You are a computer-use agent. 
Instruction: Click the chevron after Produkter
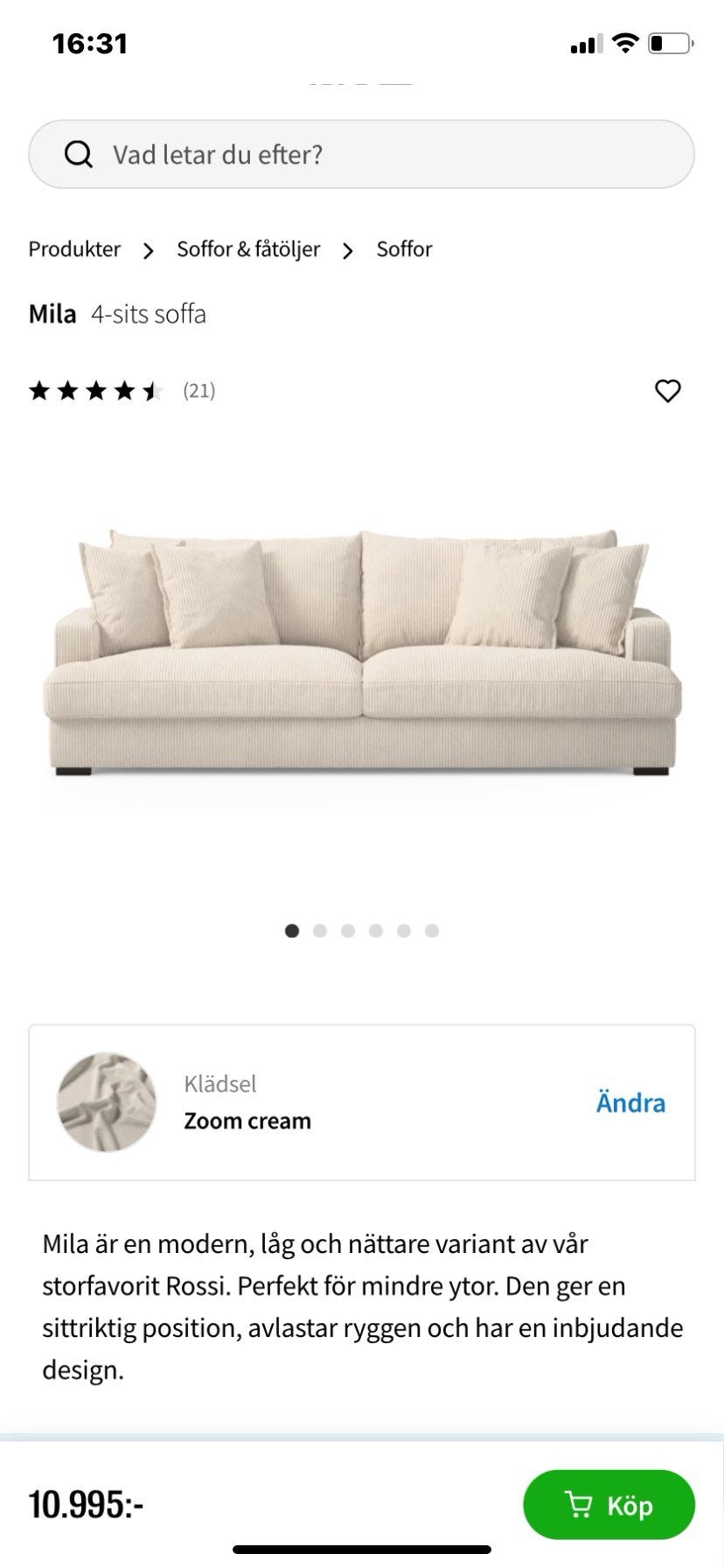pyautogui.click(x=148, y=249)
